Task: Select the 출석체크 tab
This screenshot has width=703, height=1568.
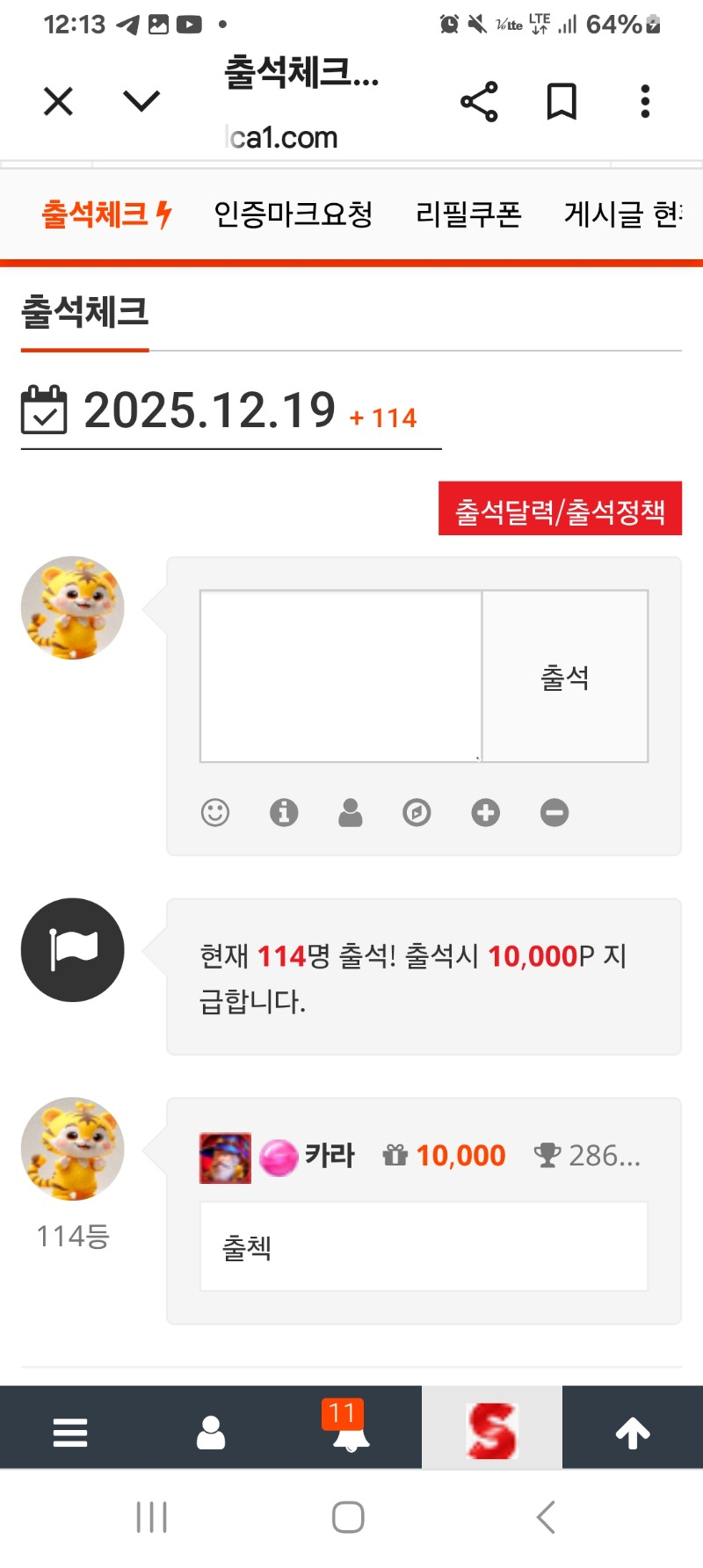Action: 105,214
